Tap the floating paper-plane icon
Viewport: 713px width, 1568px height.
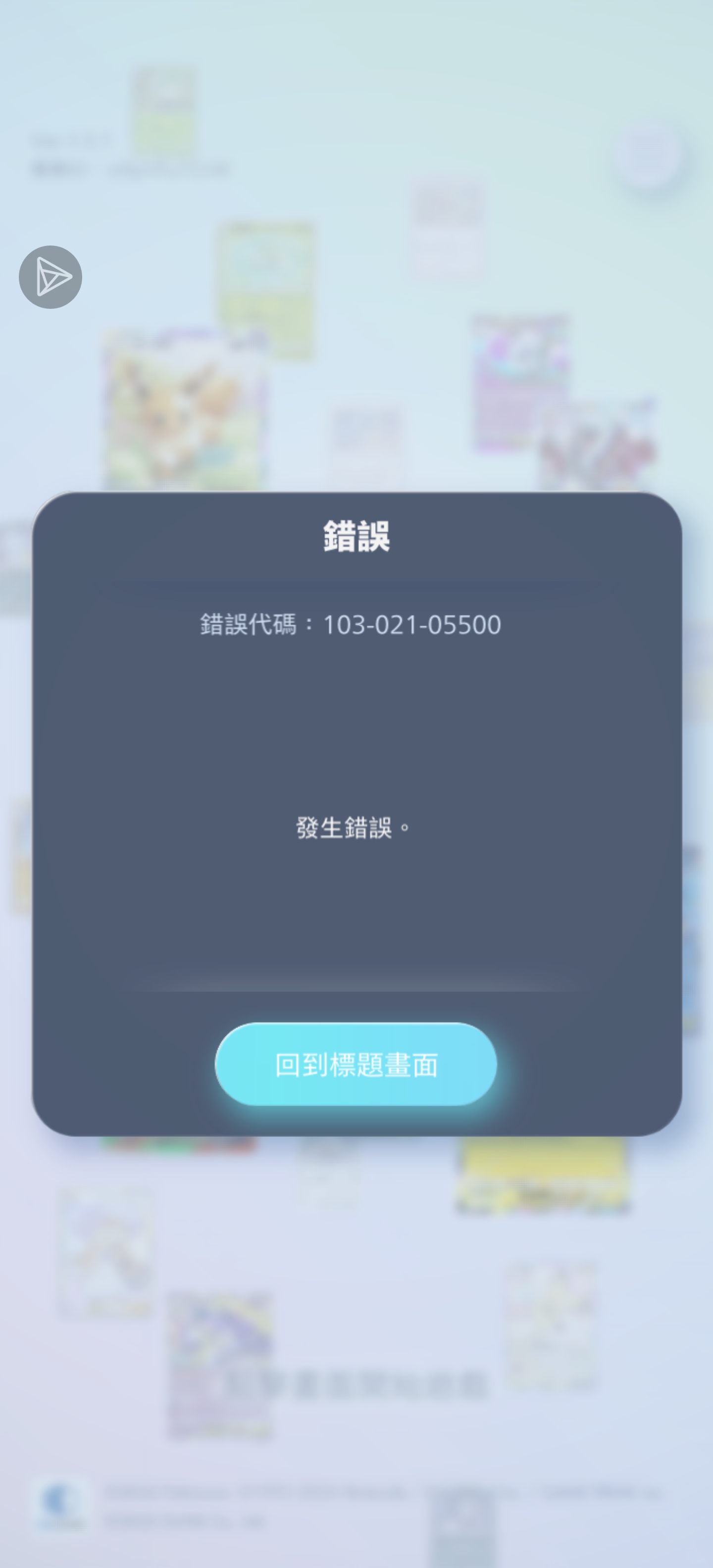(51, 277)
